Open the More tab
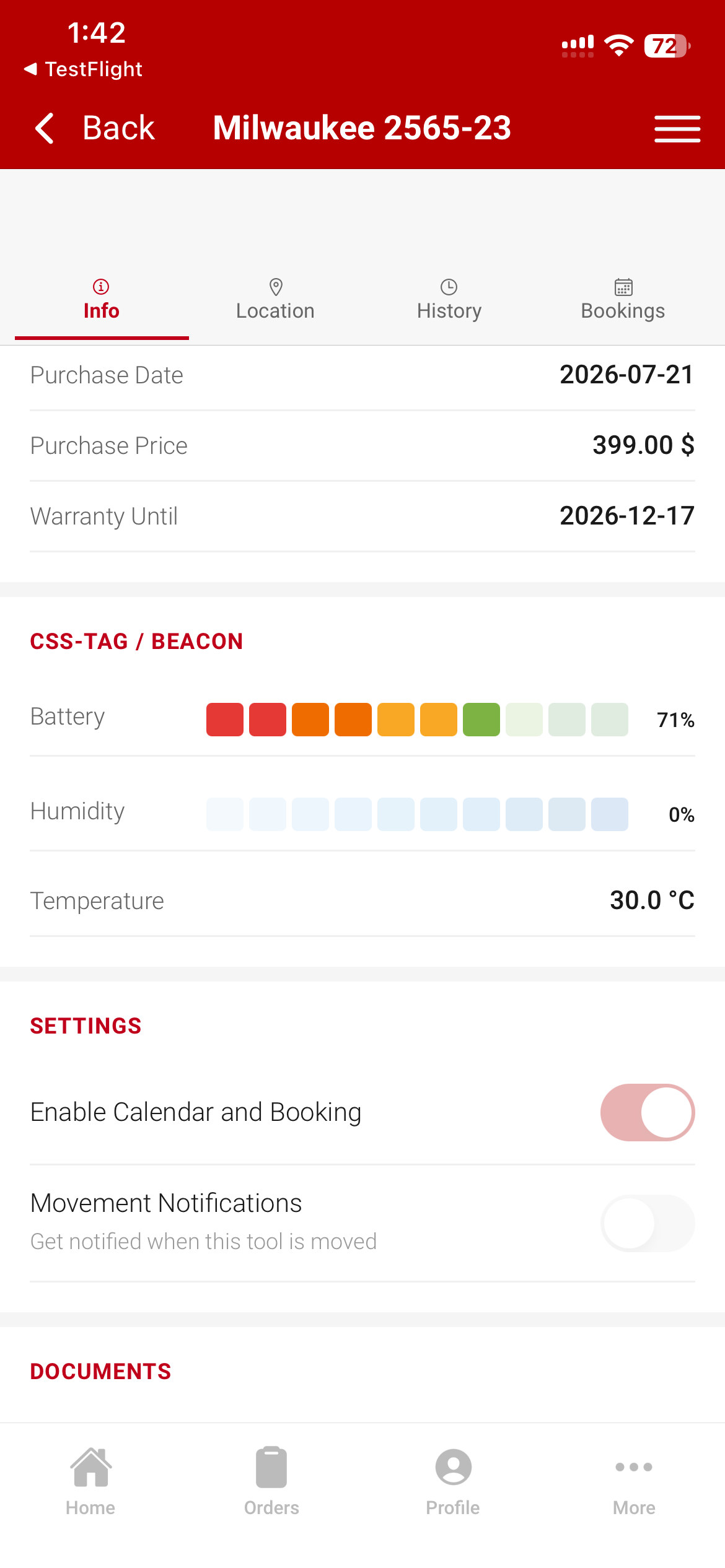The width and height of the screenshot is (725, 1568). pyautogui.click(x=634, y=1481)
